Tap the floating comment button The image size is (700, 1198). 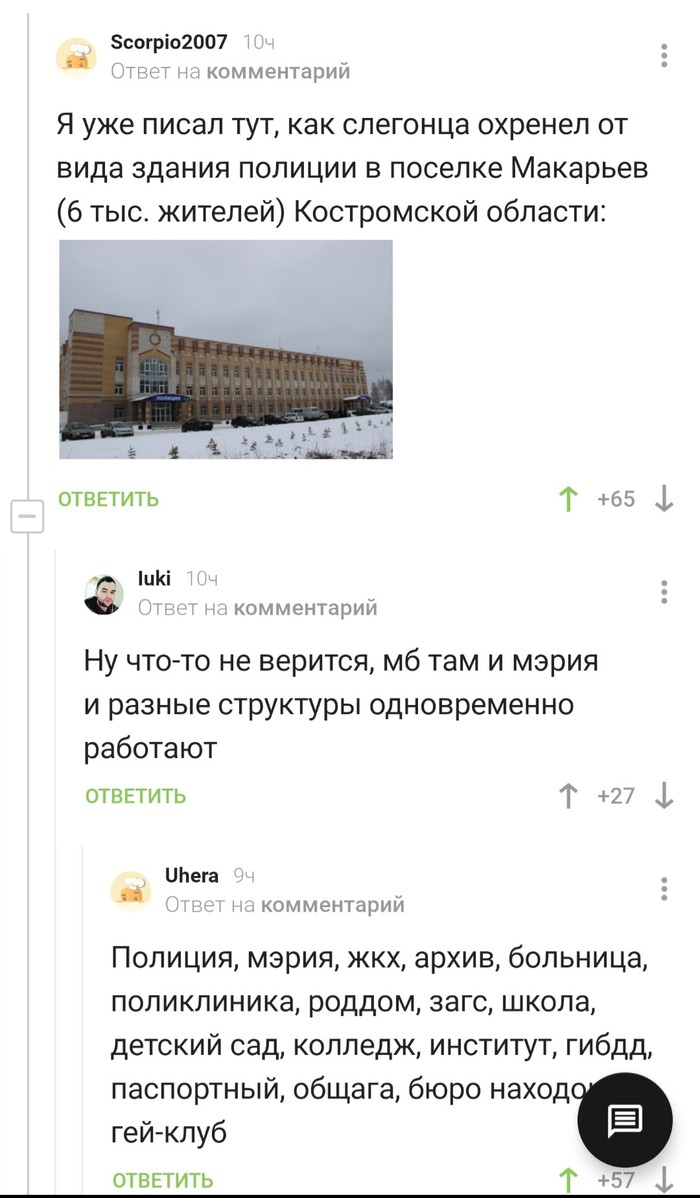(x=626, y=1120)
